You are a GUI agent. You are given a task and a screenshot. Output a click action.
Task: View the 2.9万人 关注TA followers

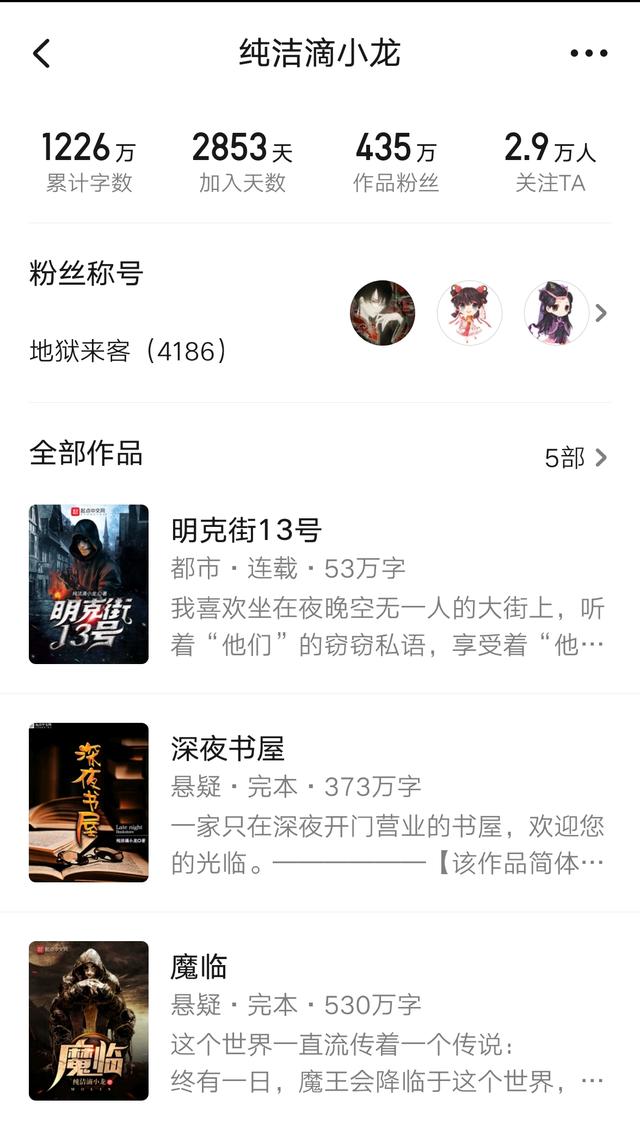coord(549,162)
